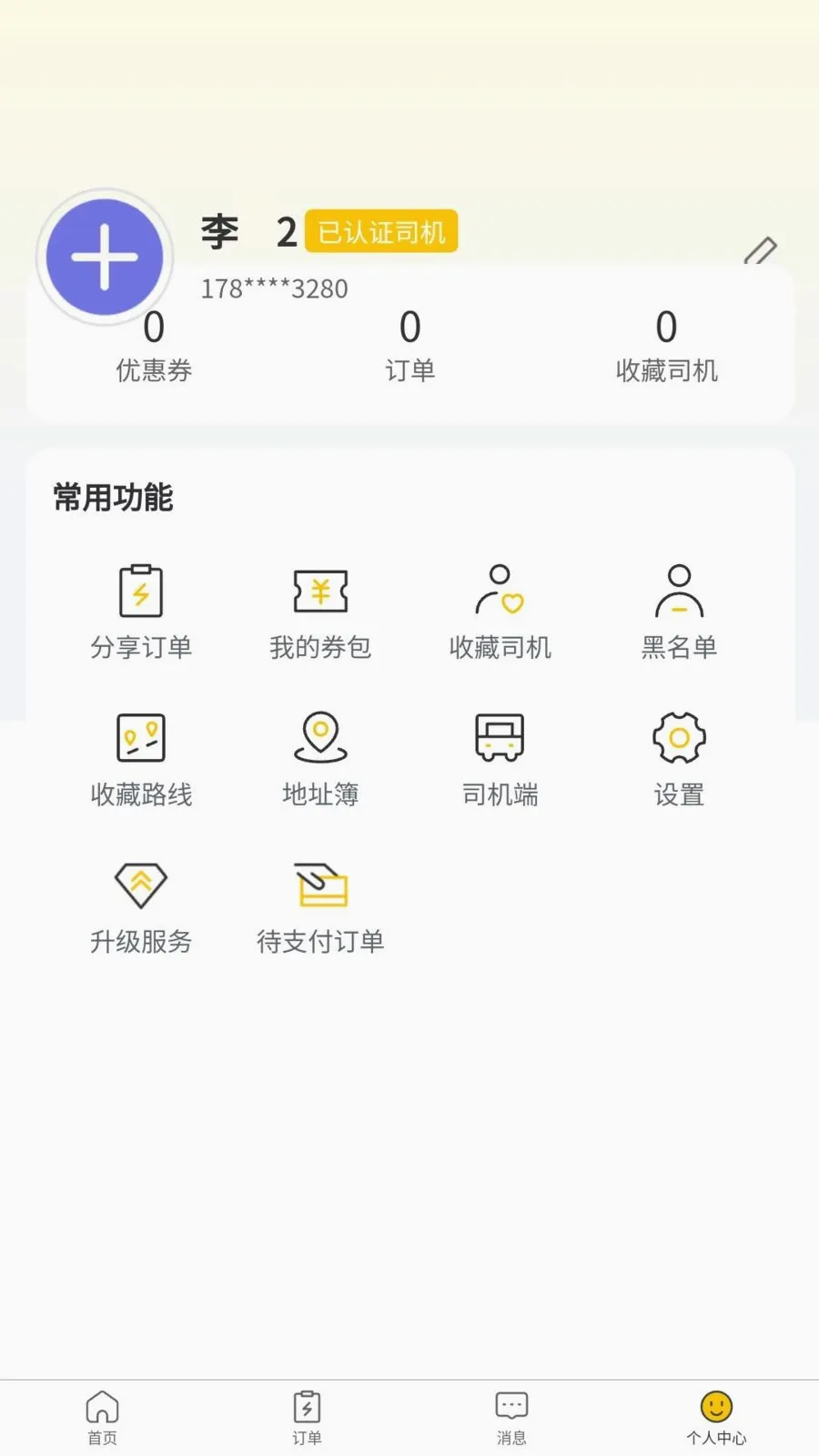Select the 个人中心 tab
Viewport: 819px width, 1456px height.
point(716,1418)
